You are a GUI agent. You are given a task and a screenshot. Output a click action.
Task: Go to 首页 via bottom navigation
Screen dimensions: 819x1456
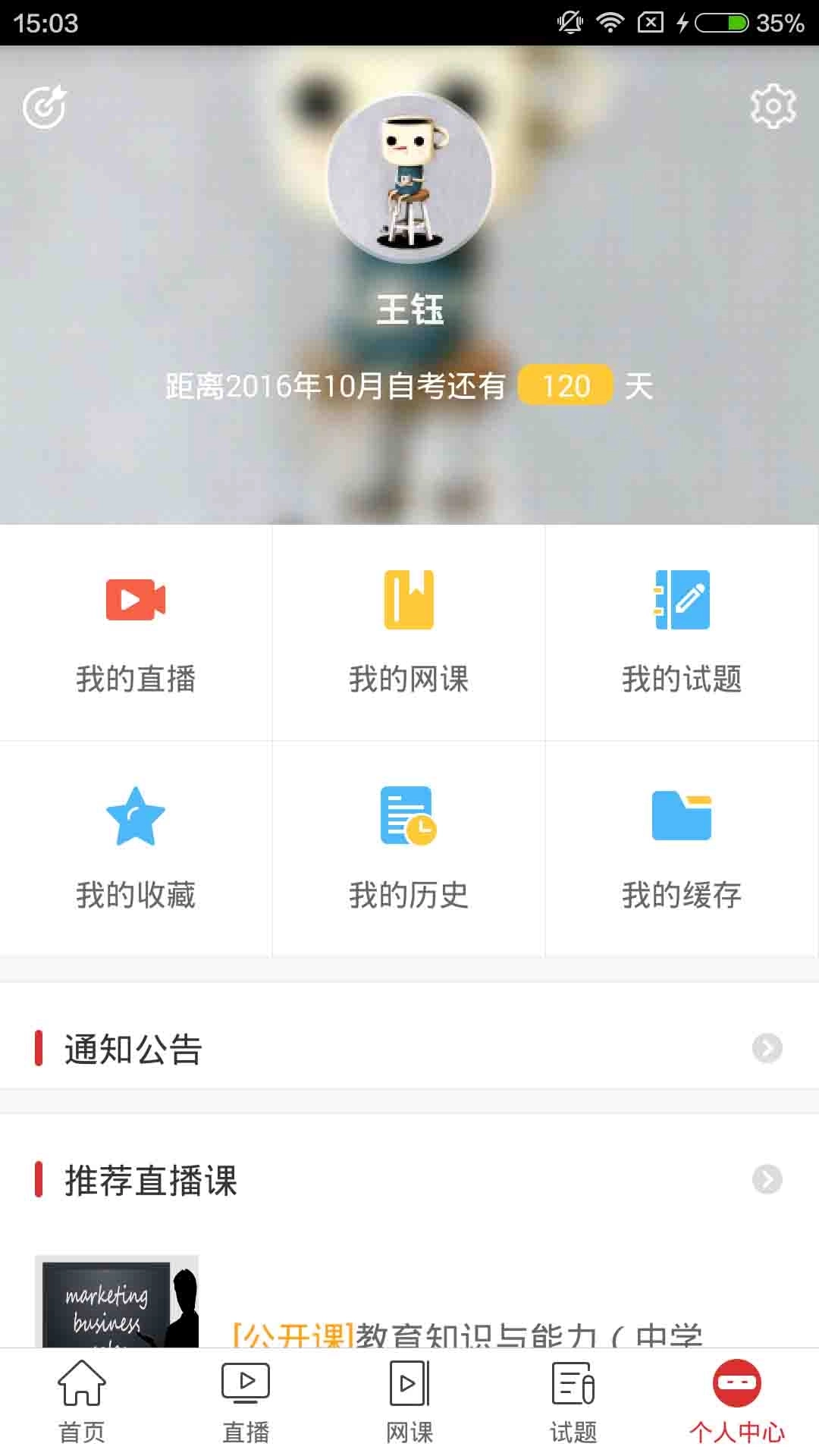coord(82,1403)
